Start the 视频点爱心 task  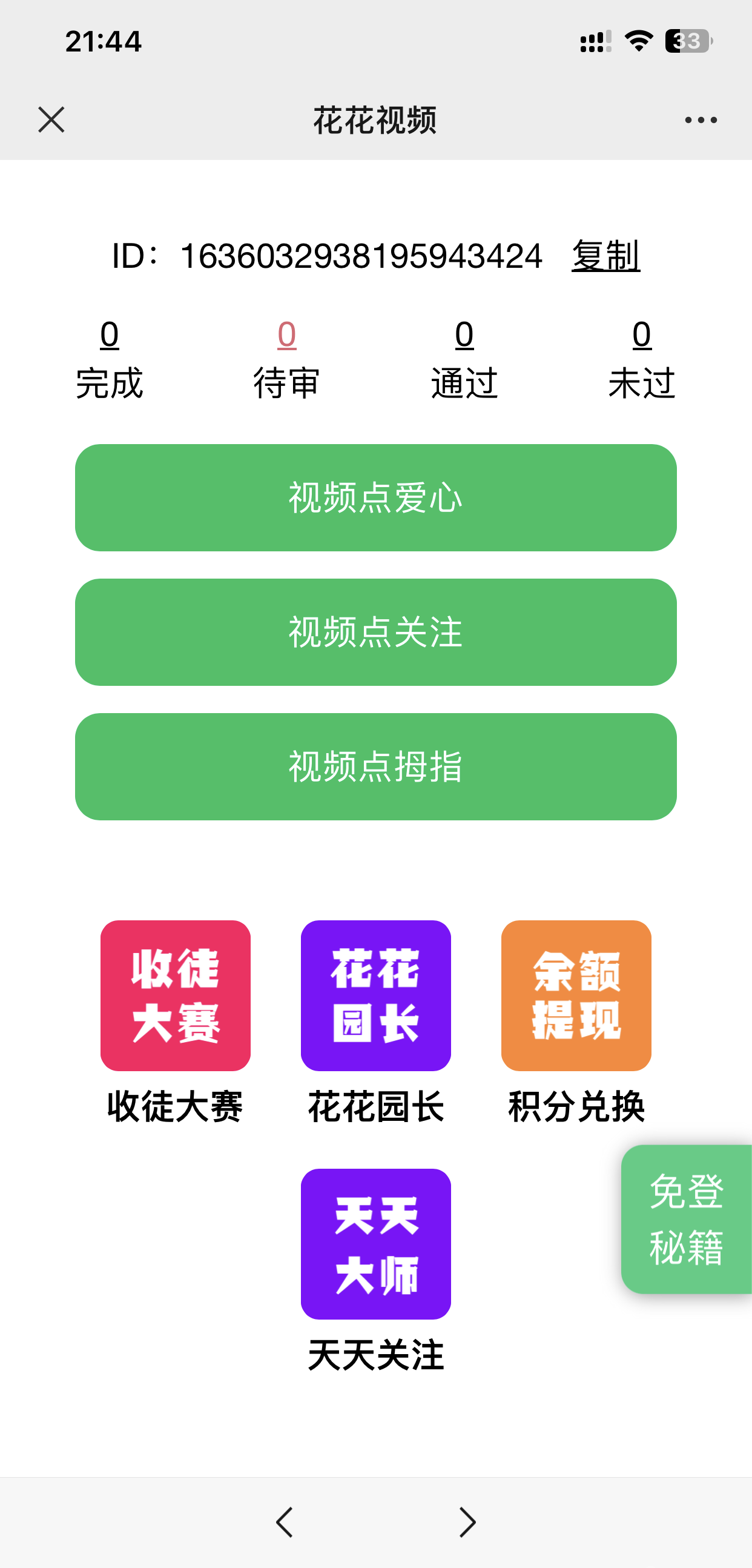click(376, 498)
